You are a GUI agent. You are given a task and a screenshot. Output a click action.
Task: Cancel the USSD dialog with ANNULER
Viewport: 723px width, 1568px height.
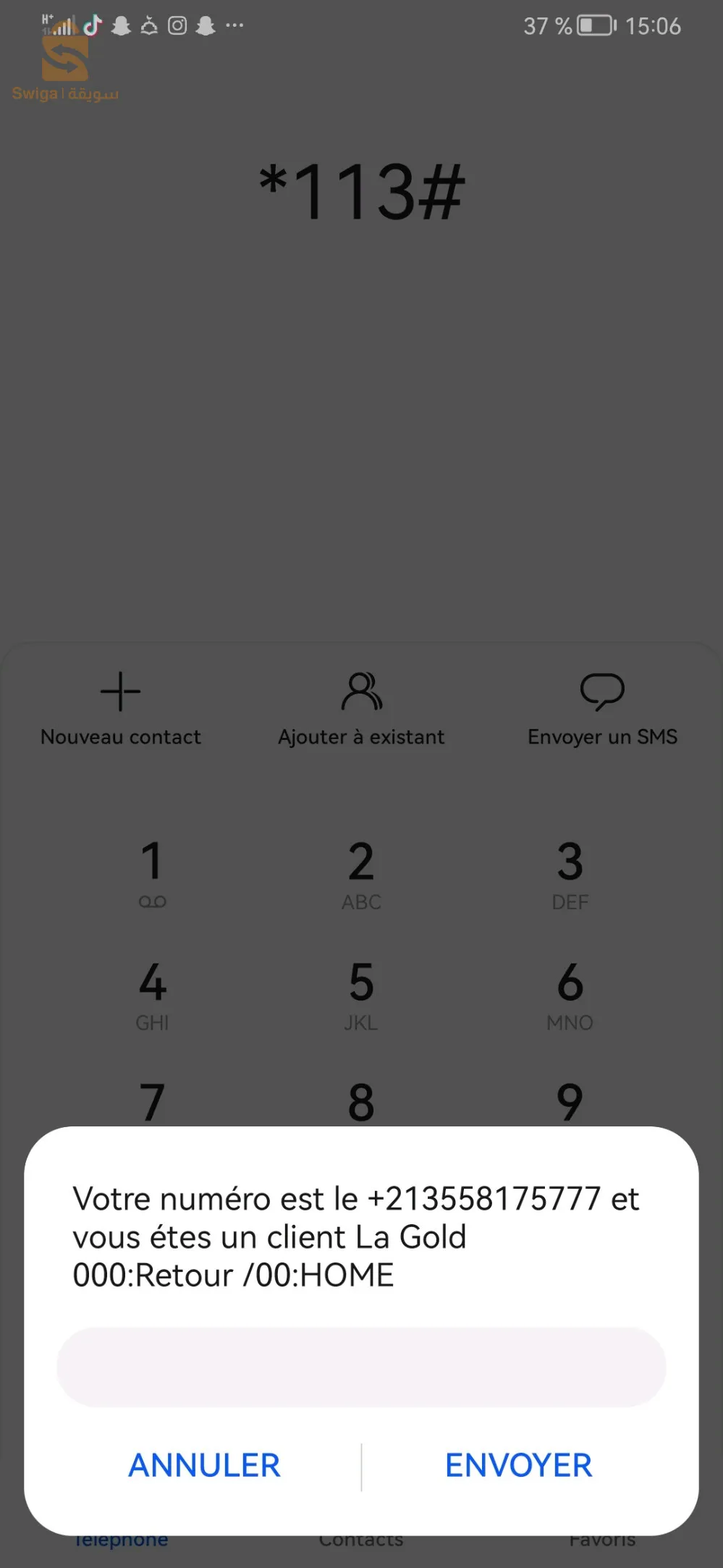[x=203, y=1464]
